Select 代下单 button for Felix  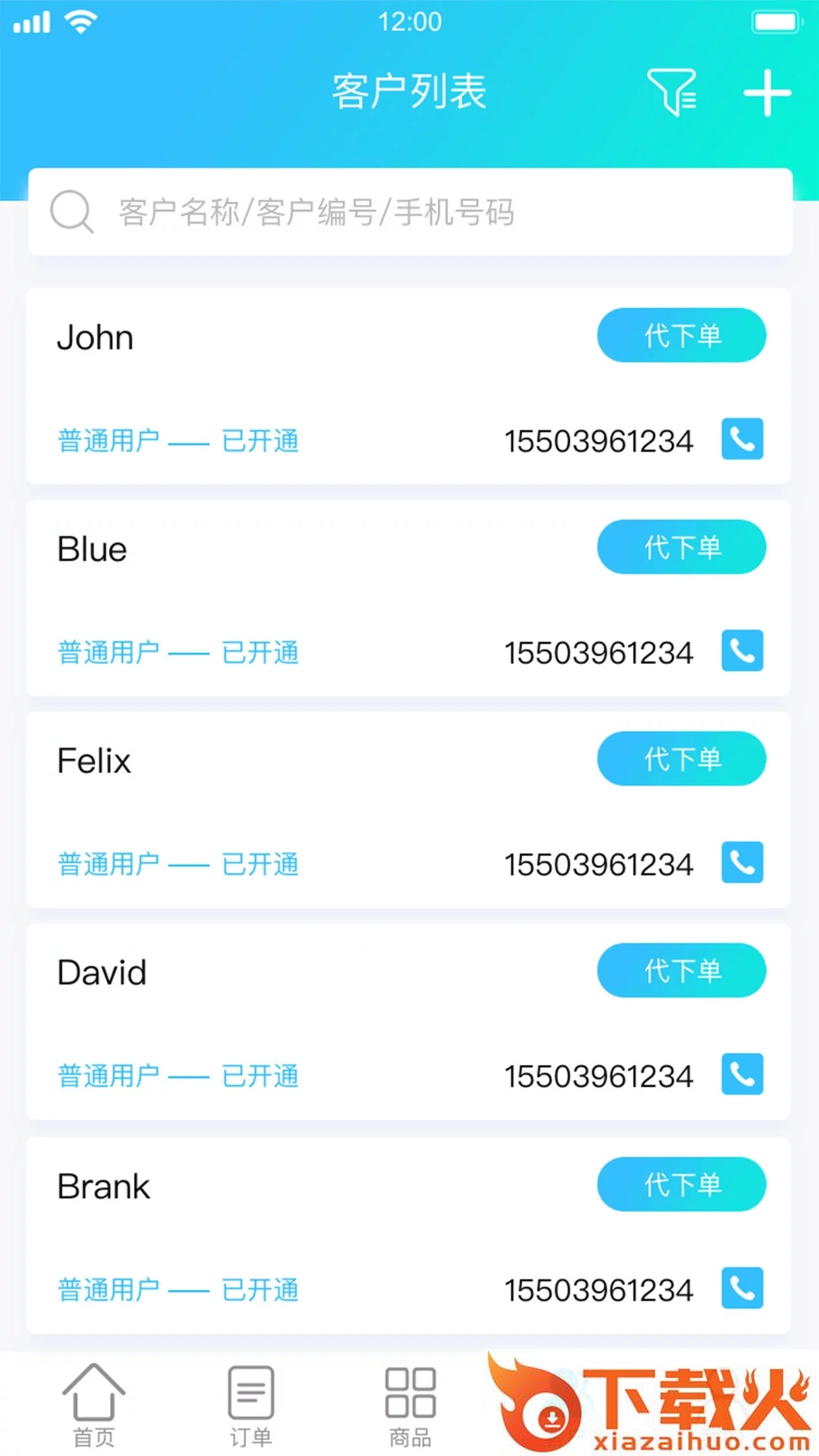coord(681,759)
